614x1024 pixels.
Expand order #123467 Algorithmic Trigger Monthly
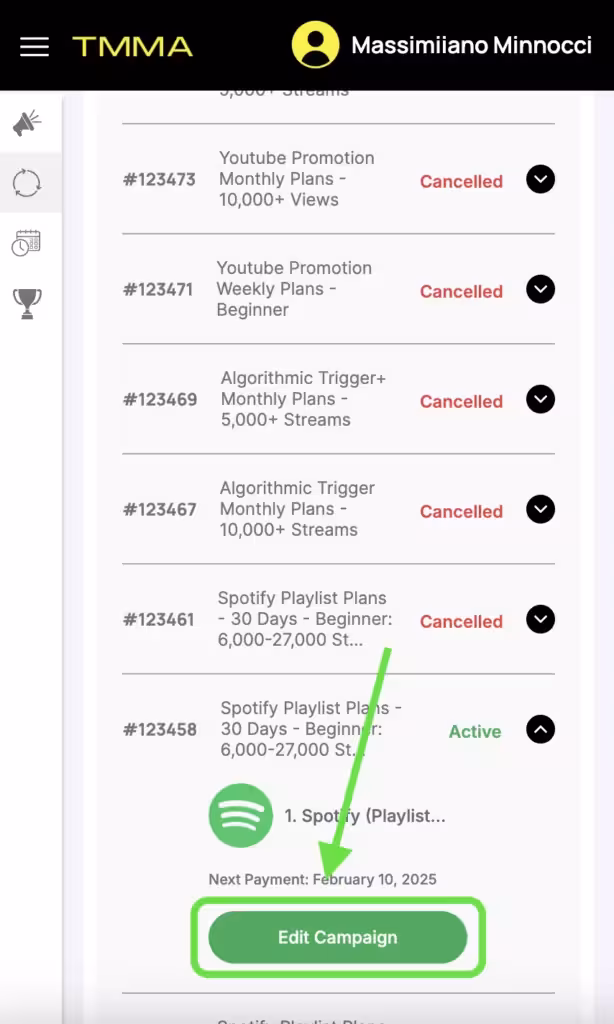(540, 510)
